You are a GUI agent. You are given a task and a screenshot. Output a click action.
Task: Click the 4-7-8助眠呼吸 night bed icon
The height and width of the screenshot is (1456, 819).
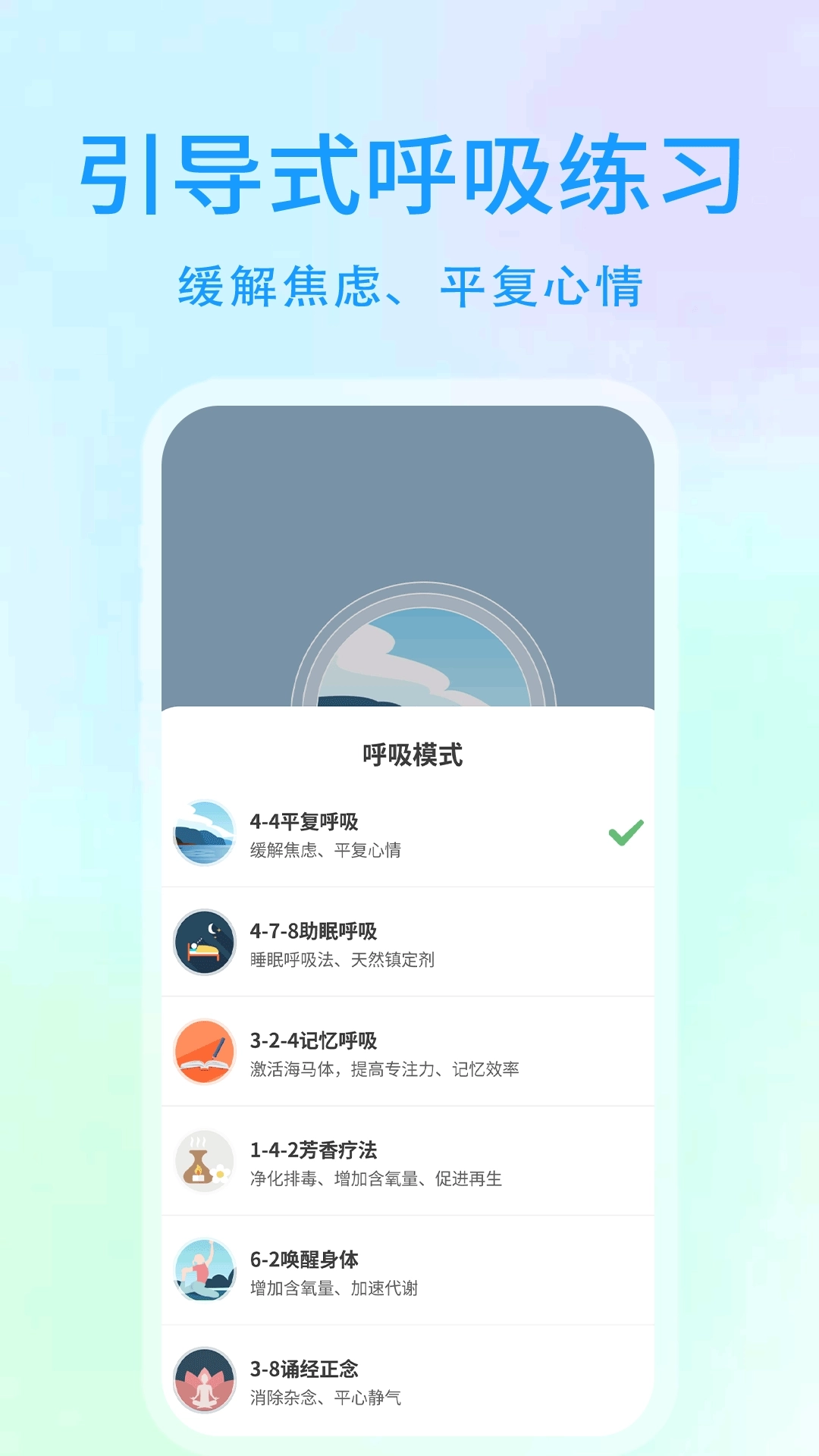[x=203, y=943]
